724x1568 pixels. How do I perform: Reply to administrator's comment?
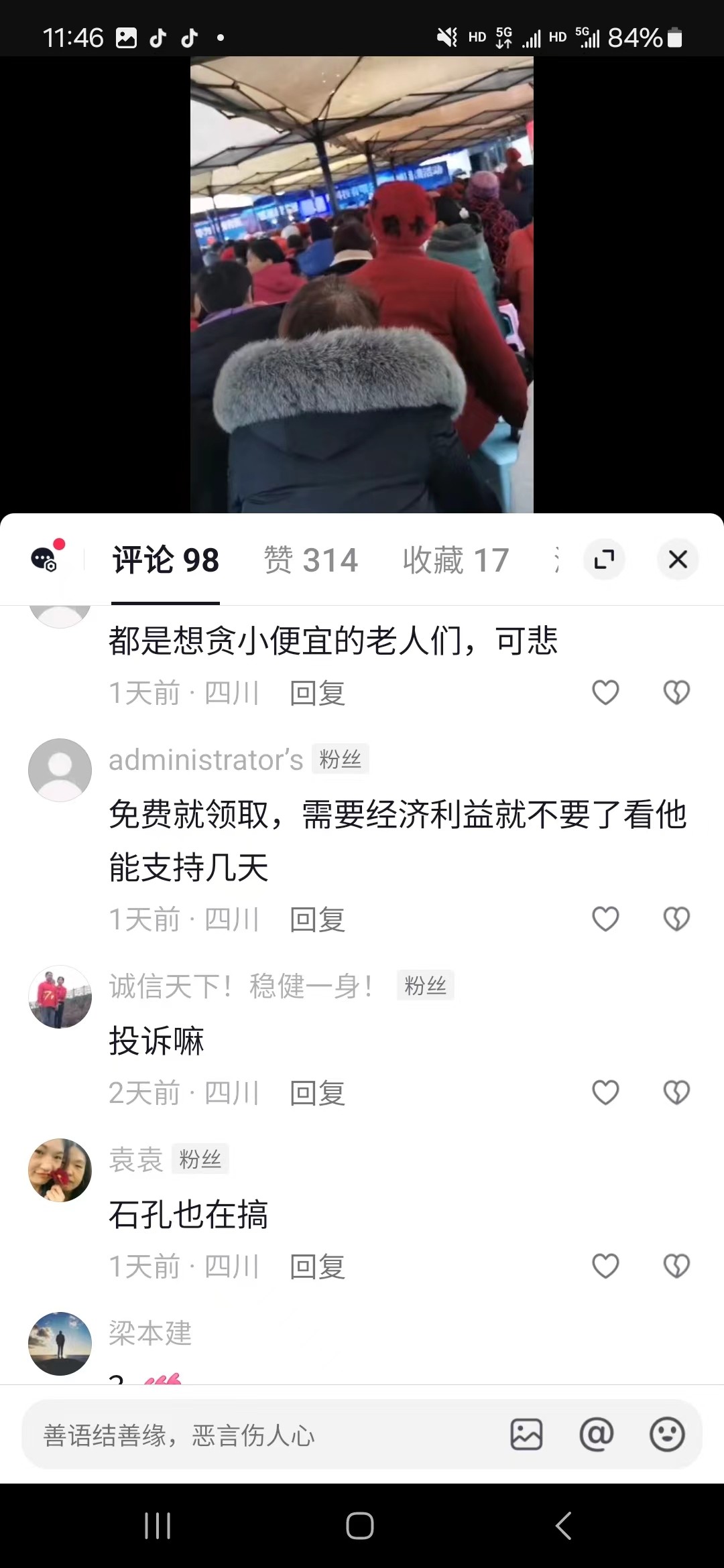(317, 919)
